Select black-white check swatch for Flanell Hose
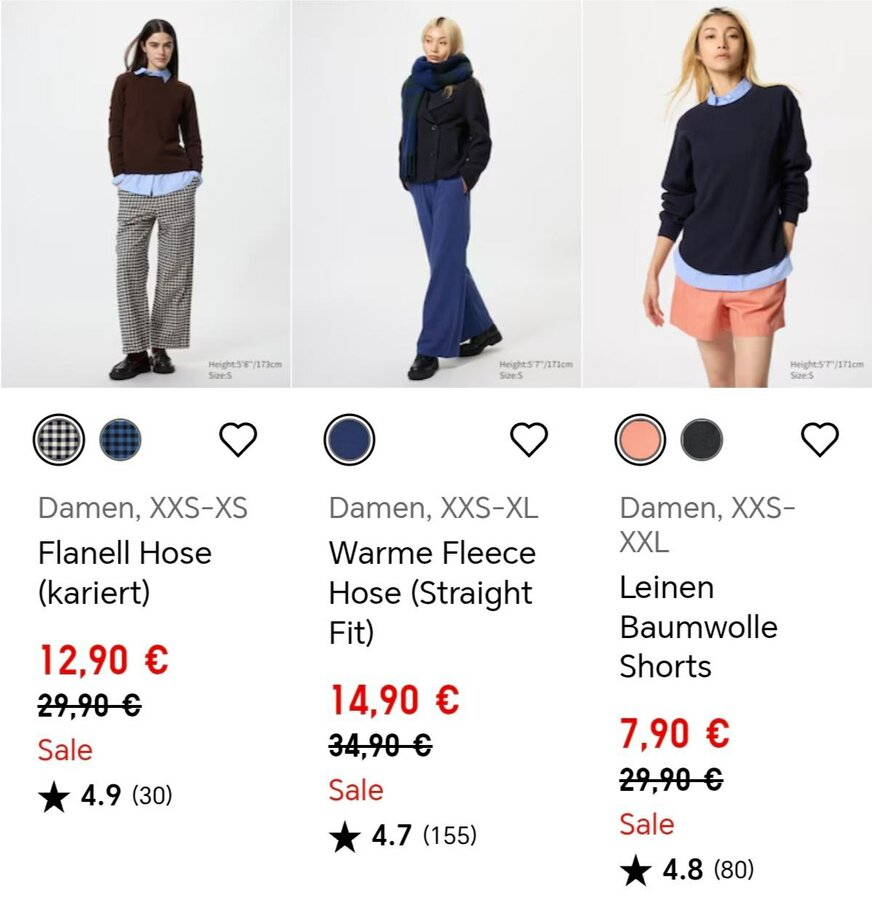Image resolution: width=872 pixels, height=900 pixels. point(59,439)
